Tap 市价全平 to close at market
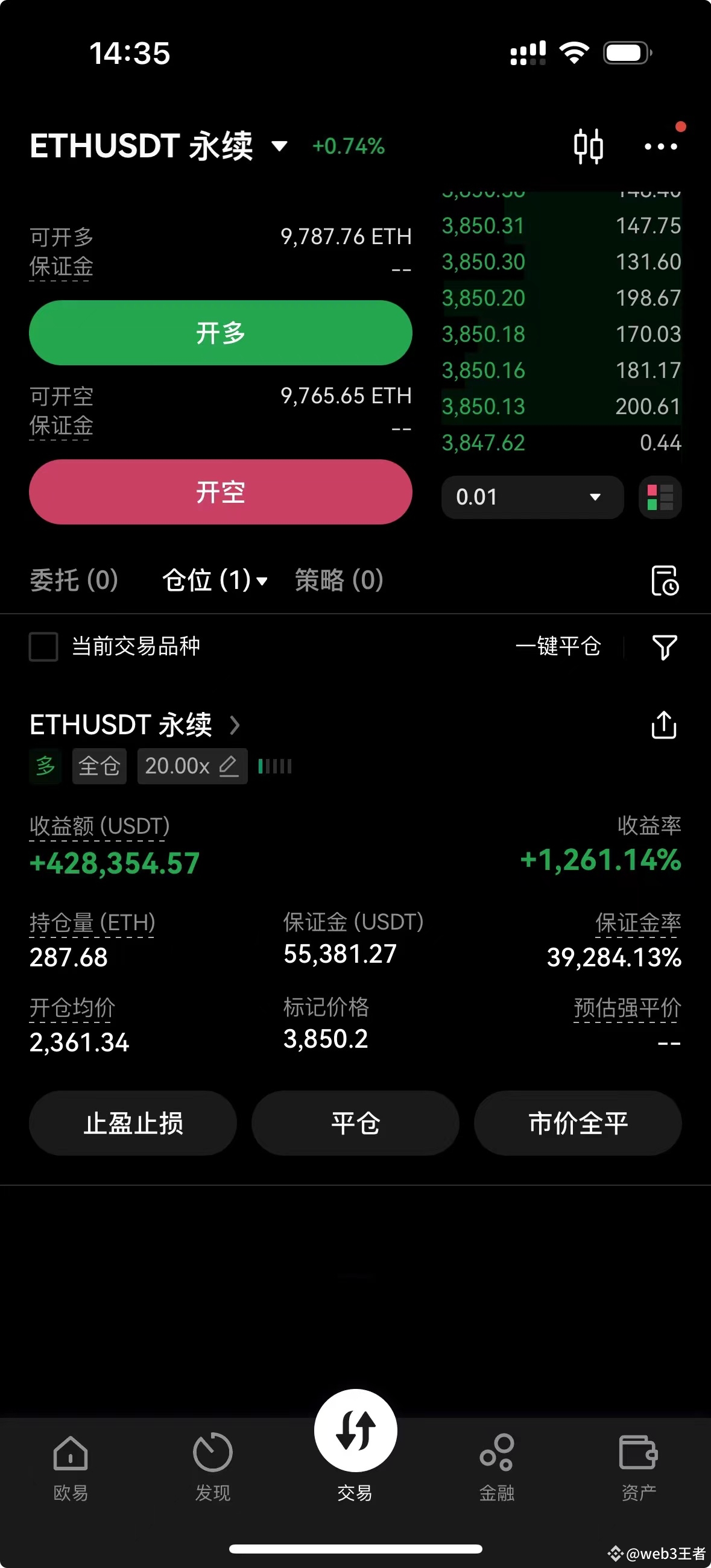The image size is (711, 1568). 578,1123
